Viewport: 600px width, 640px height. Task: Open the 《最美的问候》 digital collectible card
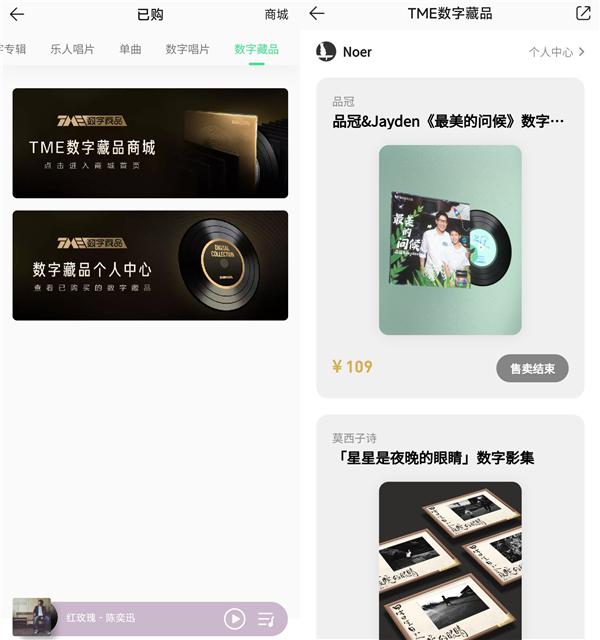click(450, 240)
